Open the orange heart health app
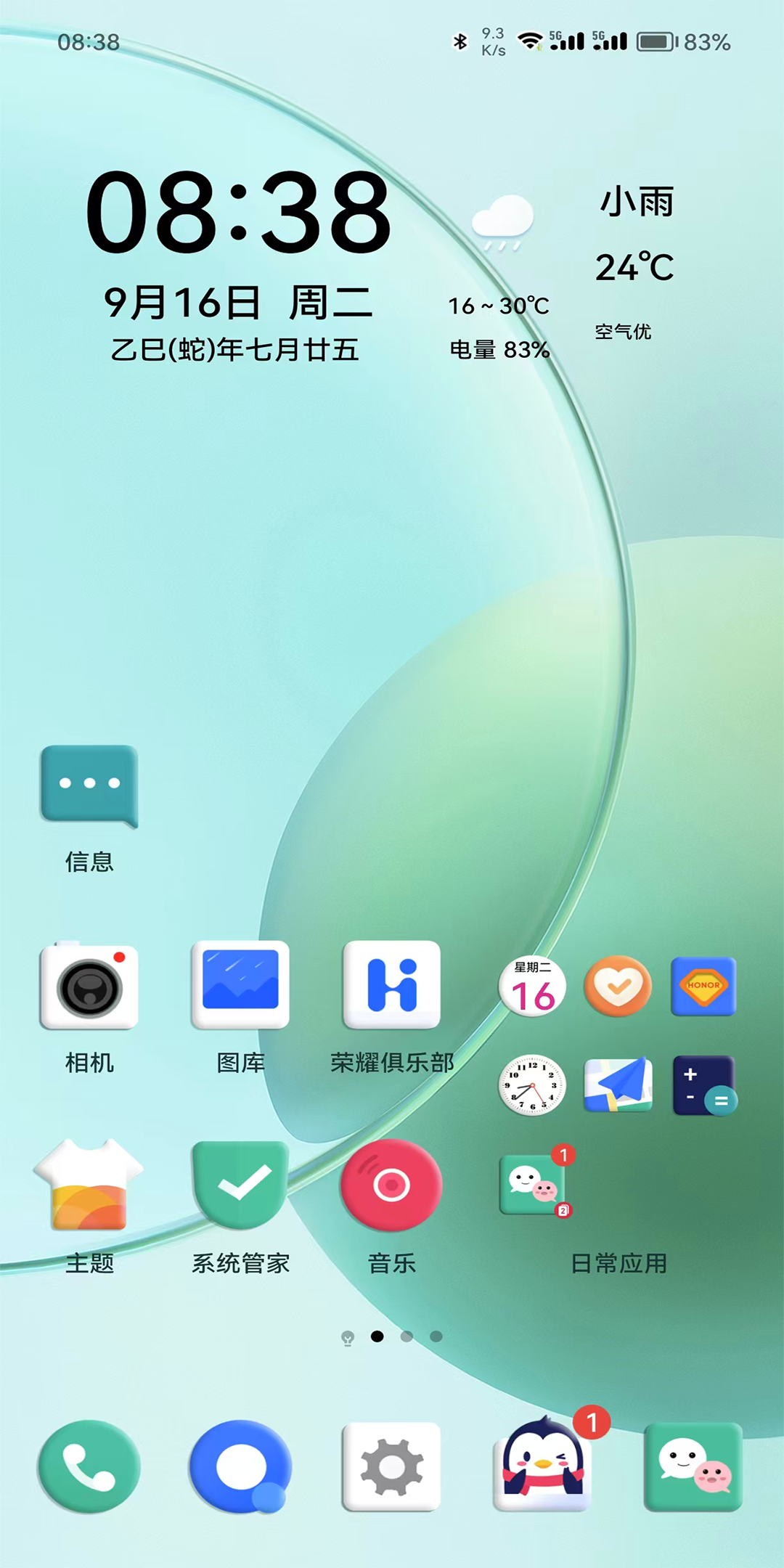The width and height of the screenshot is (784, 1568). [618, 986]
